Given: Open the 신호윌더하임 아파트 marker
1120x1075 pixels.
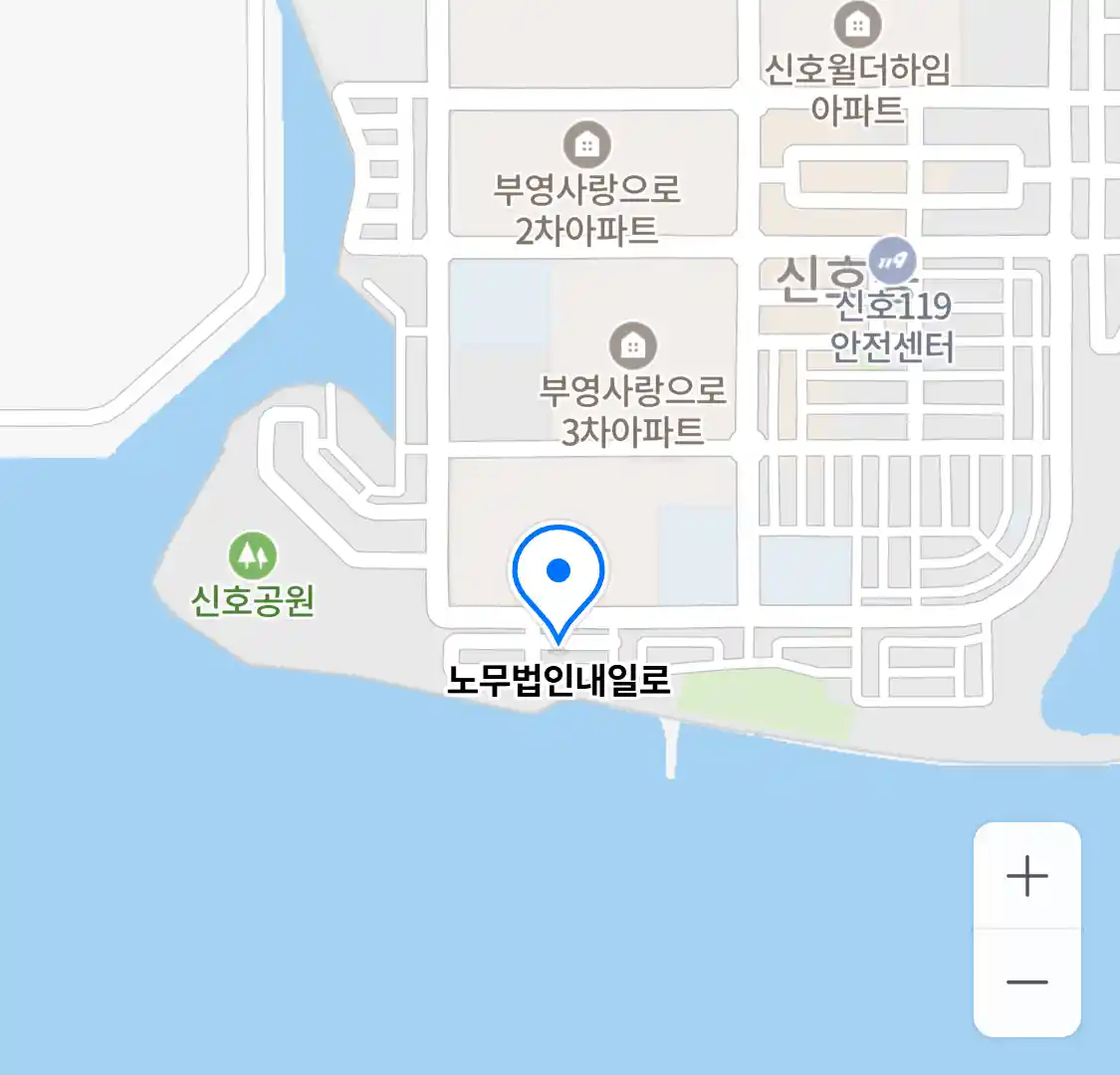Looking at the screenshot, I should point(856,25).
